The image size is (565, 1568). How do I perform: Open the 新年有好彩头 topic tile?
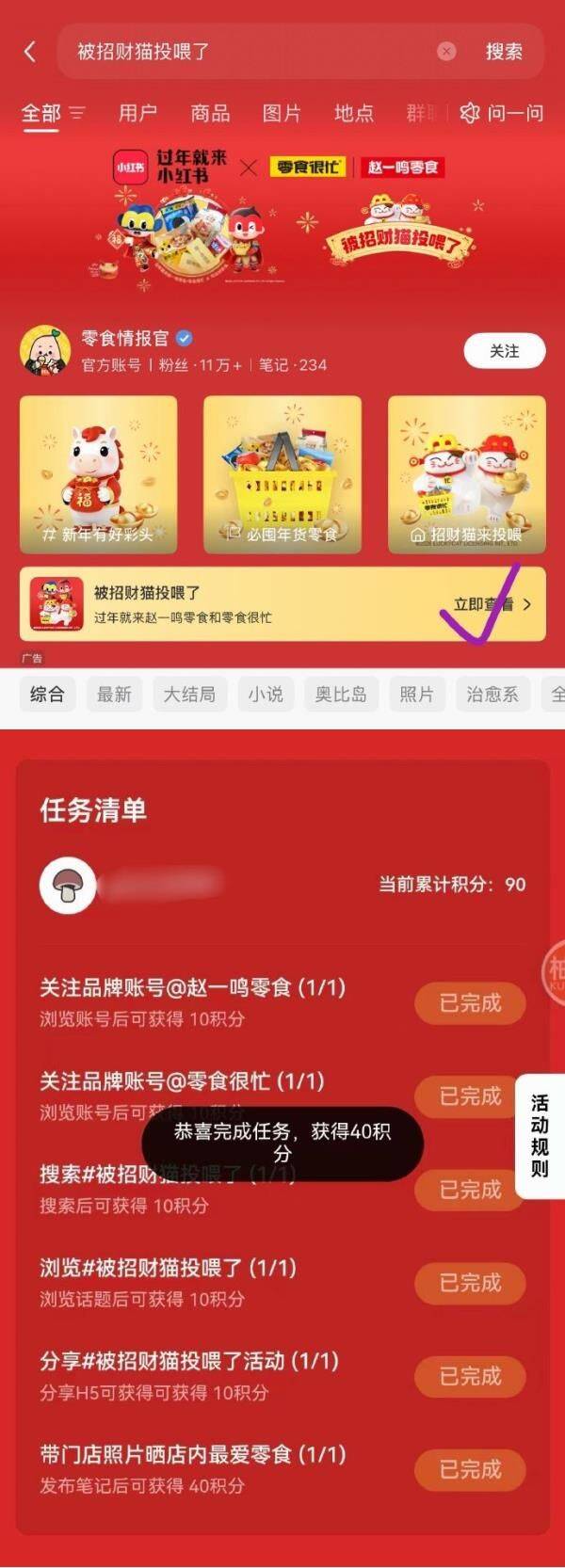click(98, 474)
